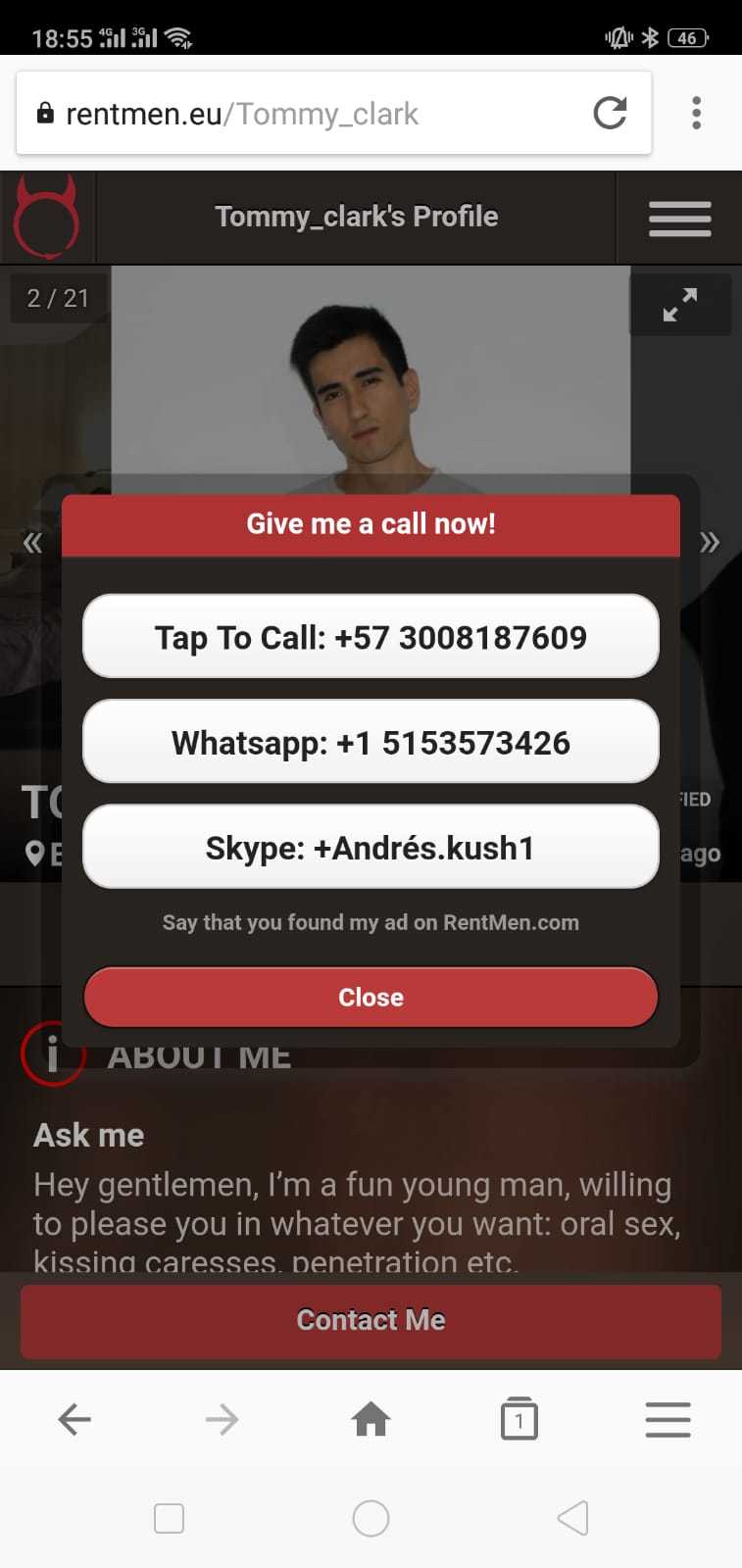
Task: Show the next profile photo
Action: (x=710, y=542)
